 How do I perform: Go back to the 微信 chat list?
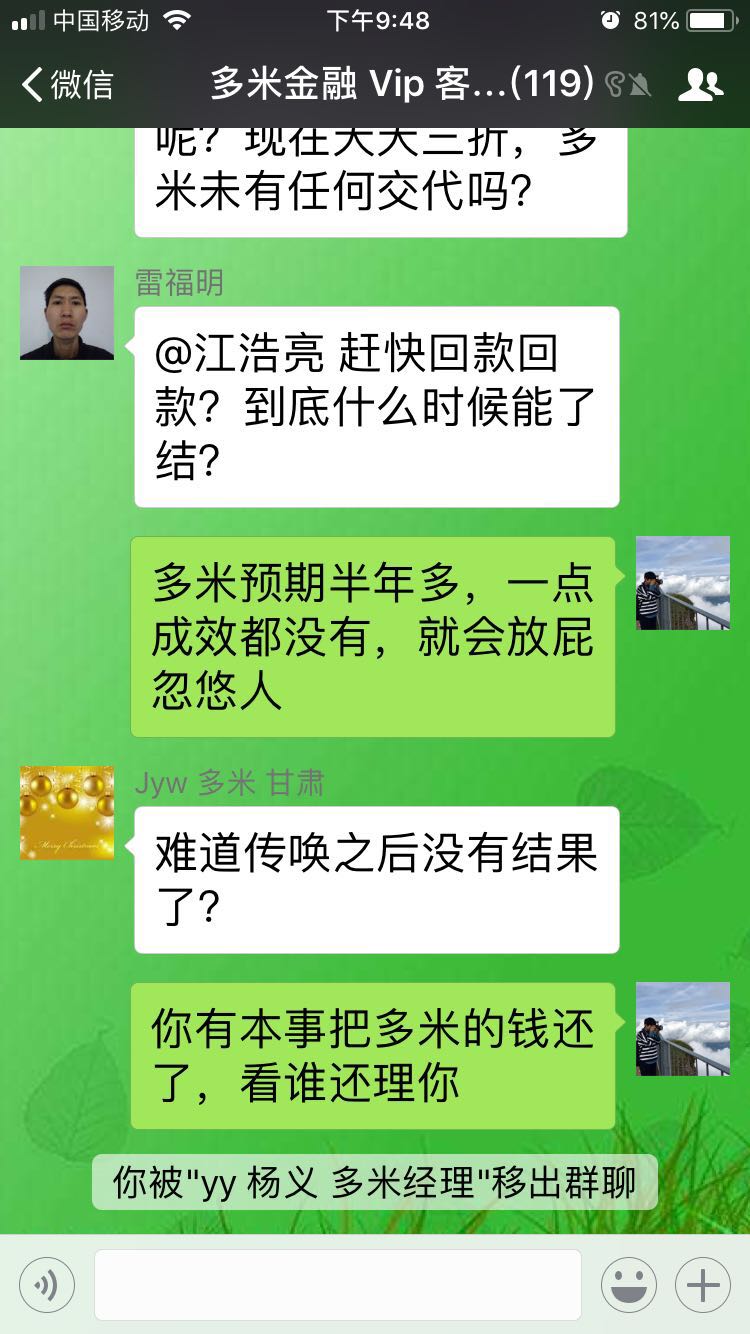pos(66,85)
